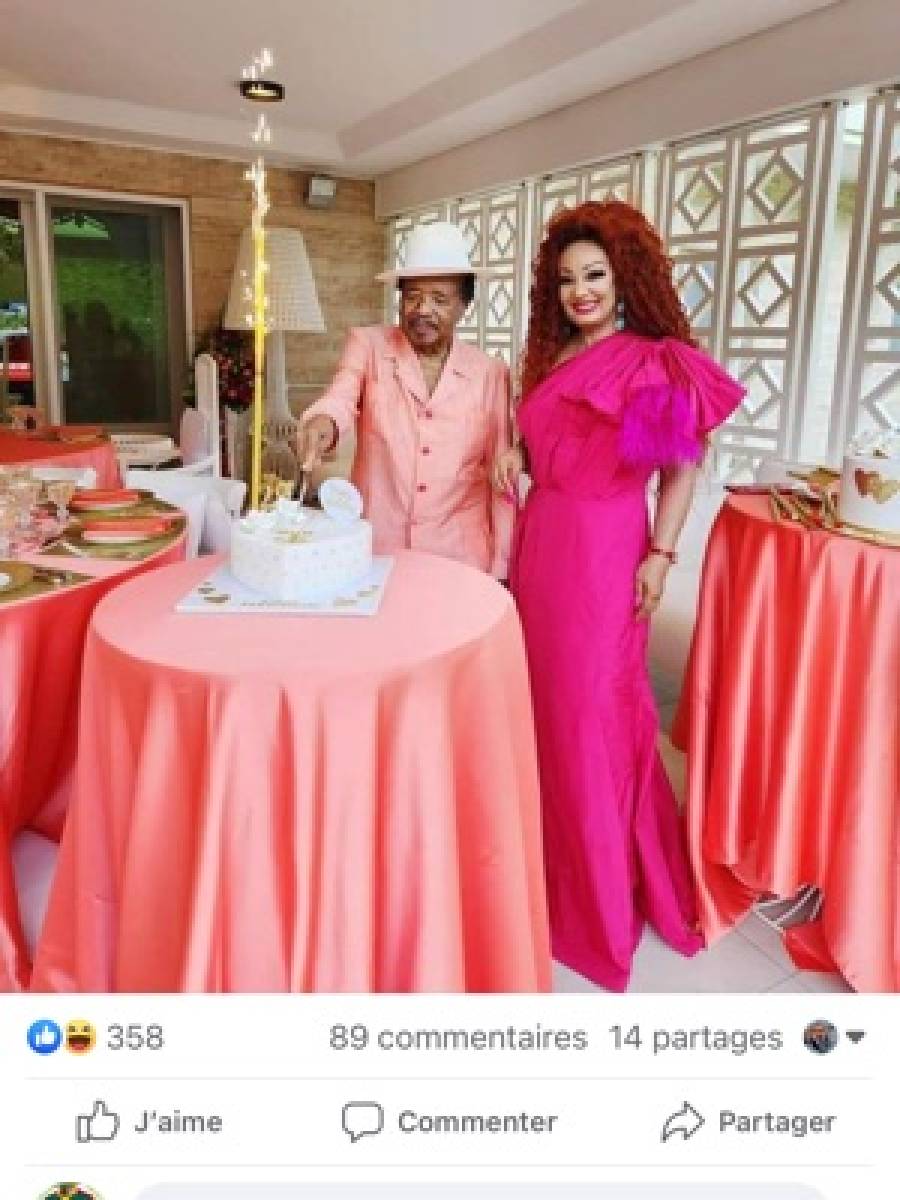
Task: Open the profile switcher dropdown arrow
Action: (x=855, y=1038)
